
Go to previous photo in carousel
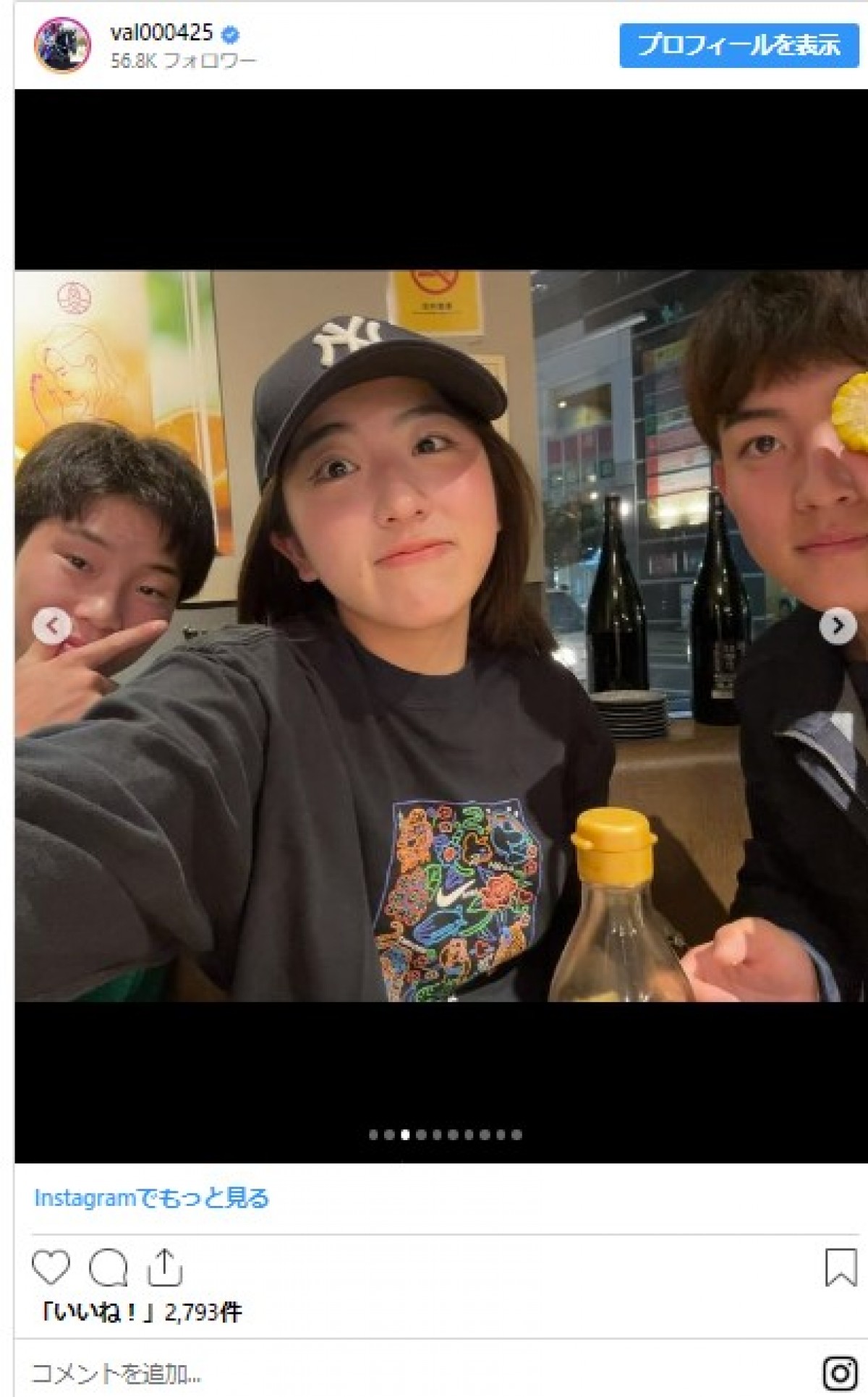[53, 625]
